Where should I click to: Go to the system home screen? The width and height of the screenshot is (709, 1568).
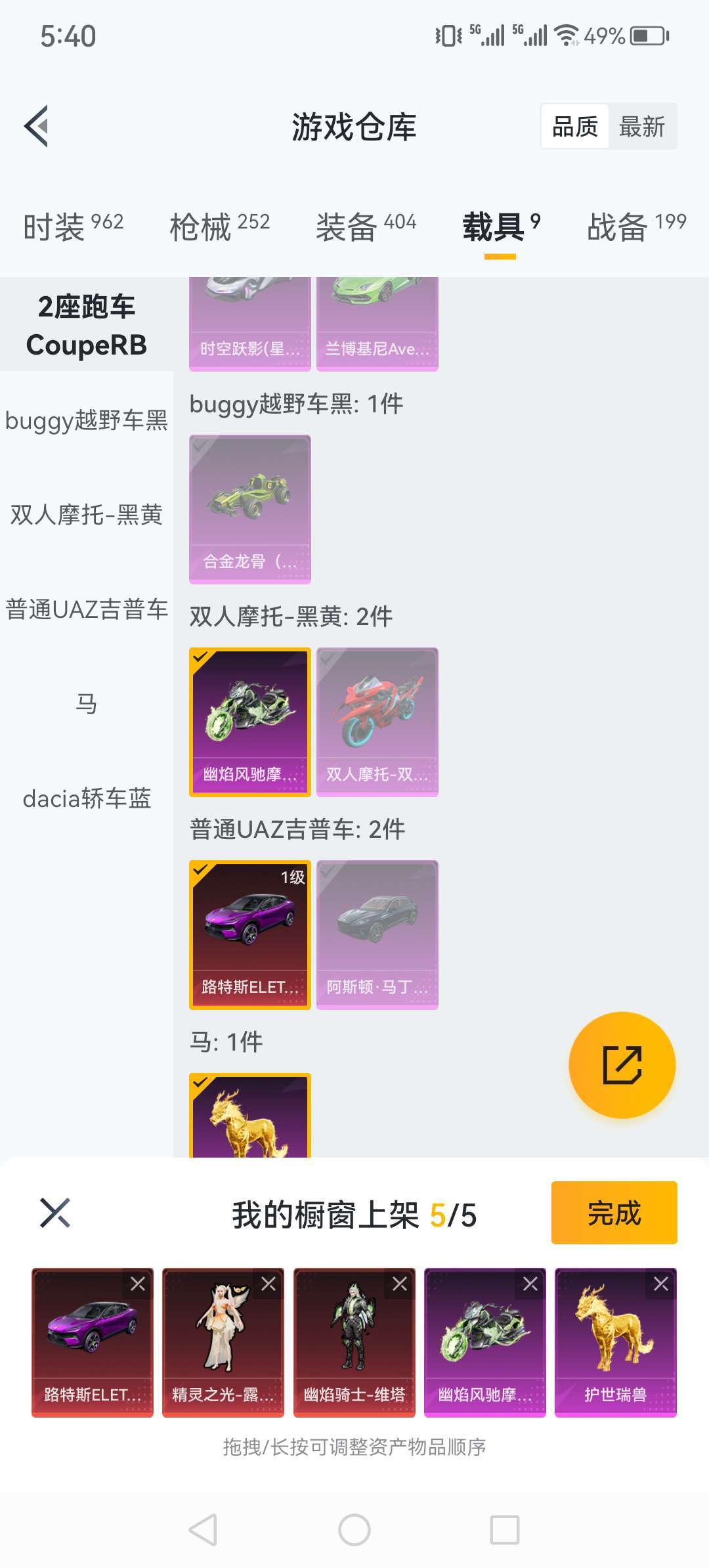tap(354, 1530)
